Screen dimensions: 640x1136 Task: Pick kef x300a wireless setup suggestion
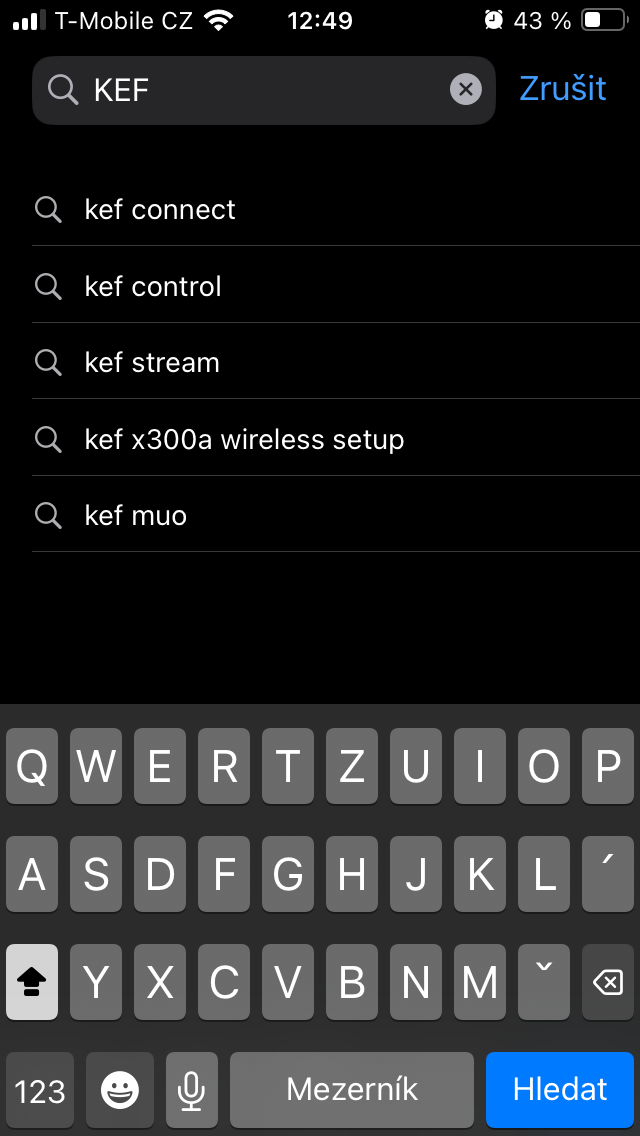point(244,439)
